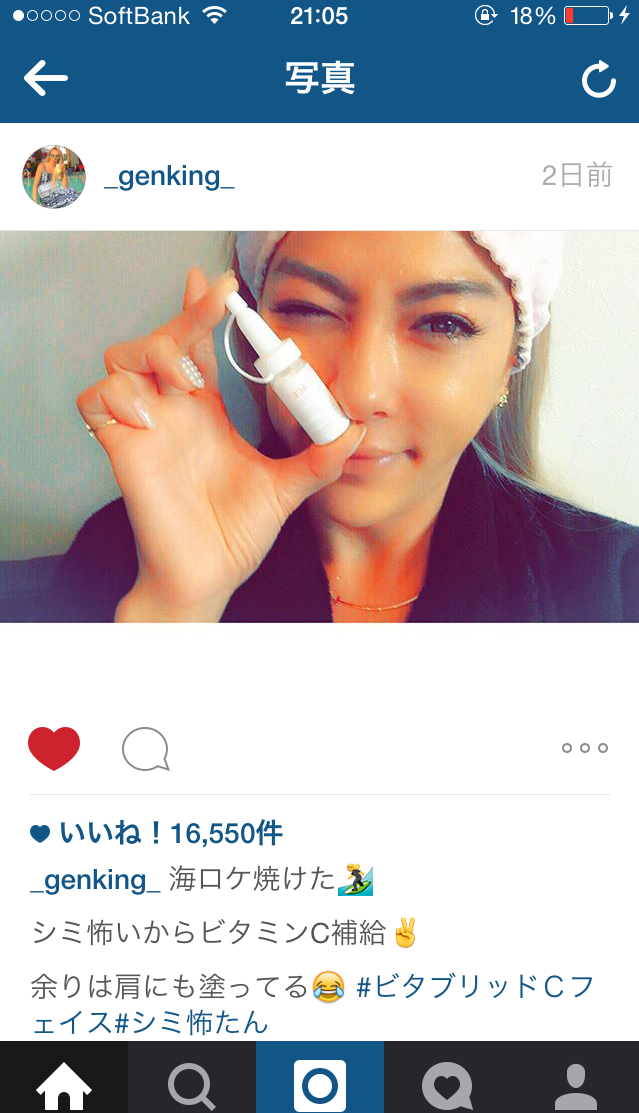View the 16,550 likes list

coord(170,832)
